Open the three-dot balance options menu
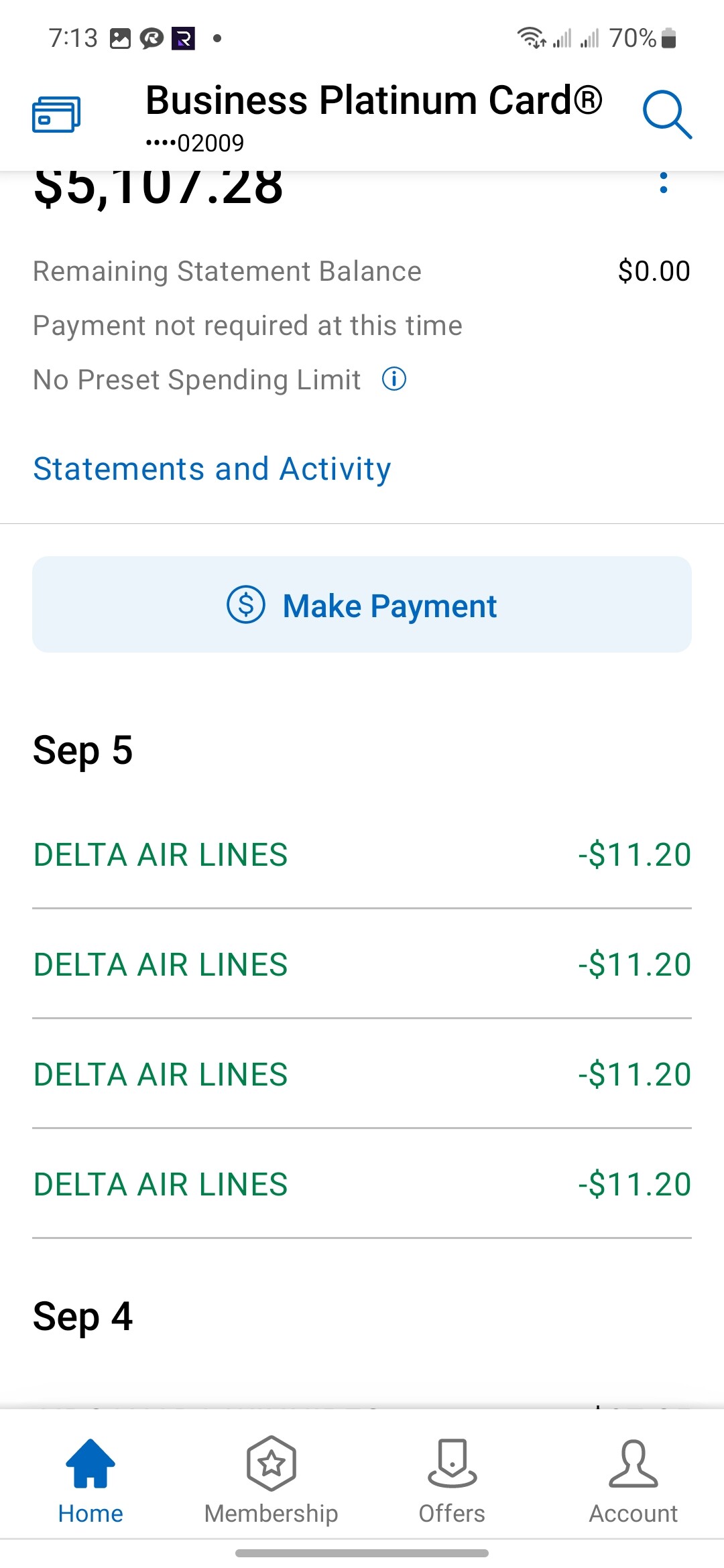The width and height of the screenshot is (724, 1568). pos(664,182)
